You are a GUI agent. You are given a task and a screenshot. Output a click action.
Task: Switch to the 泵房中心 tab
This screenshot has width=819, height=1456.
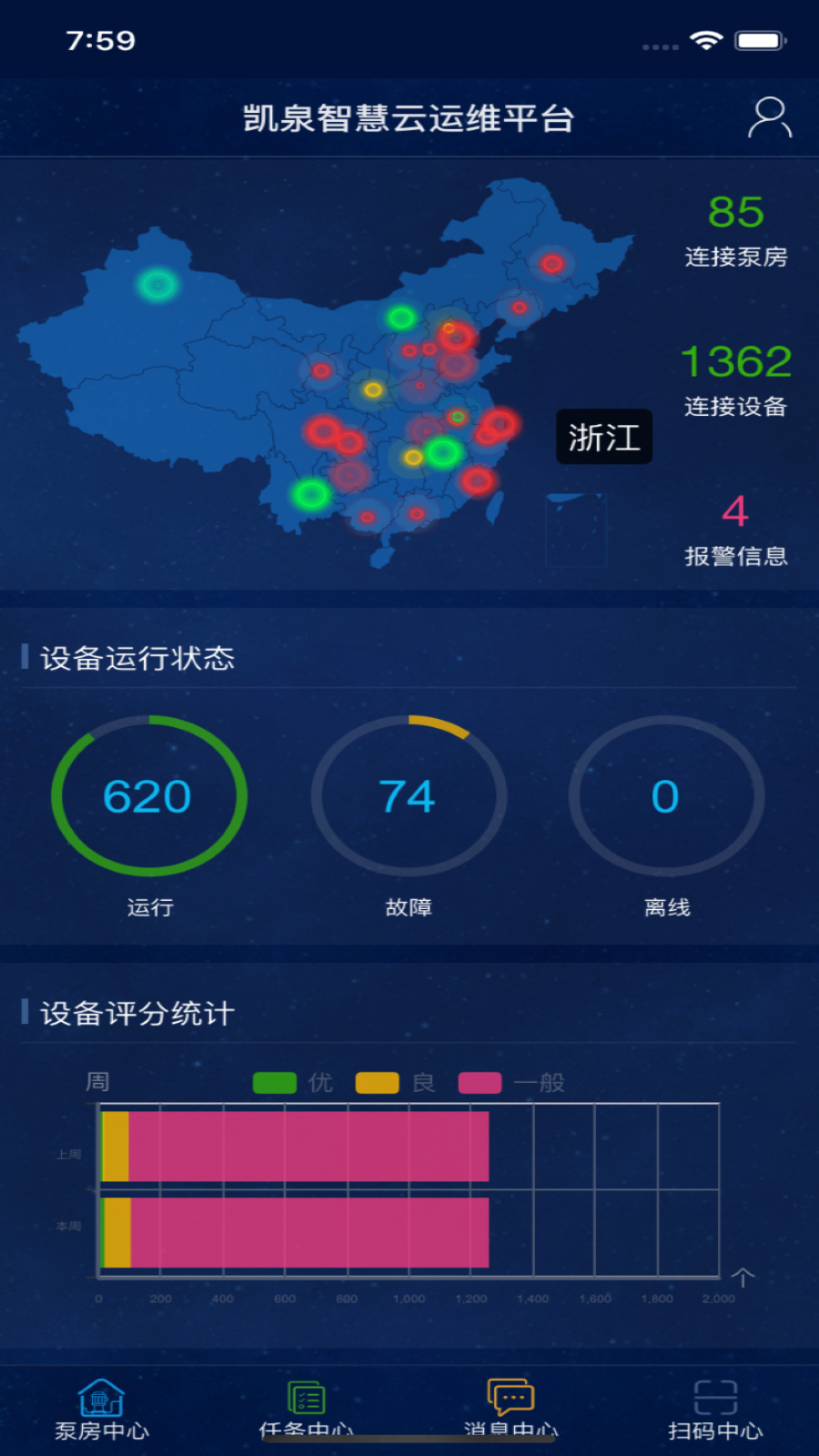tap(101, 1407)
